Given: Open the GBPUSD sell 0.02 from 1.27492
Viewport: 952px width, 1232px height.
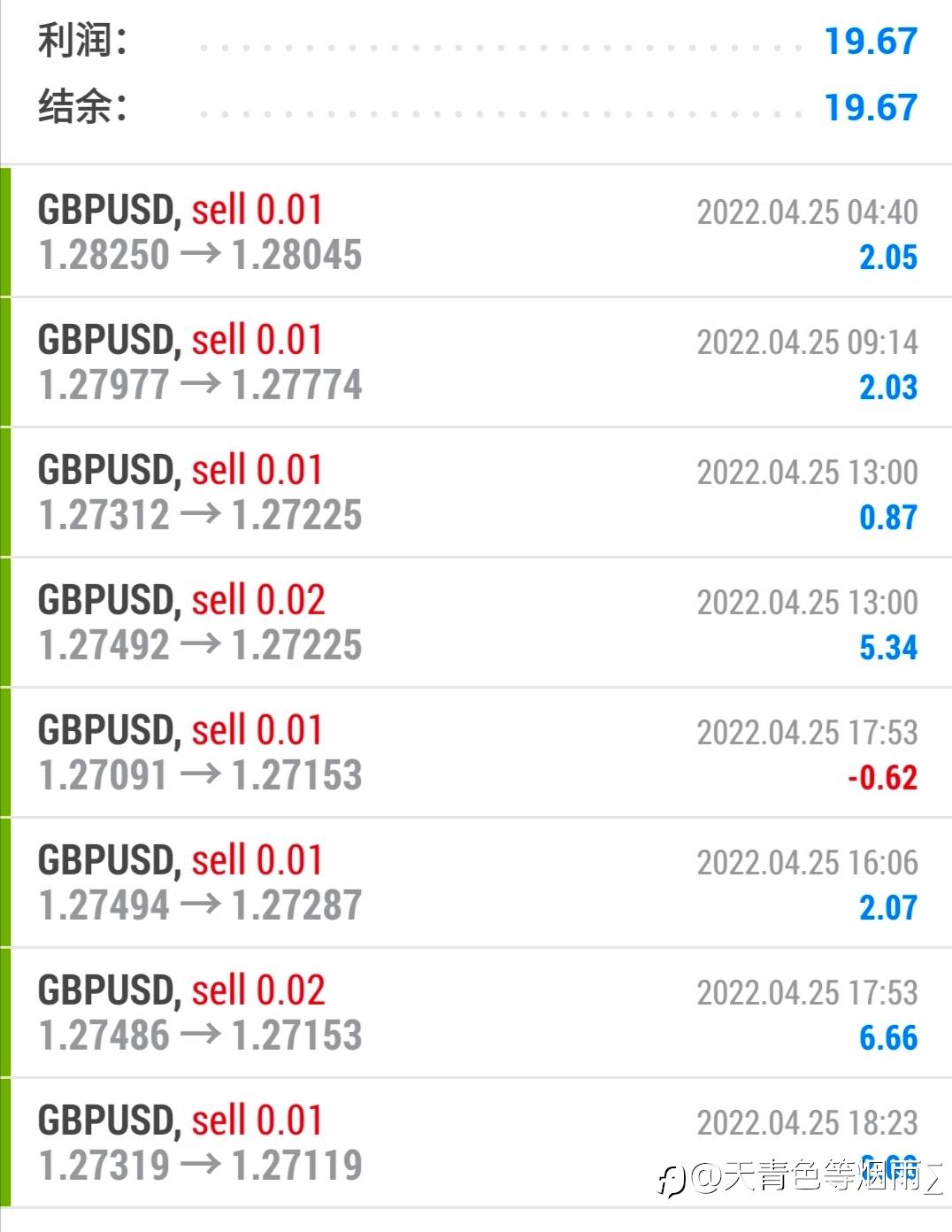Looking at the screenshot, I should coord(478,622).
